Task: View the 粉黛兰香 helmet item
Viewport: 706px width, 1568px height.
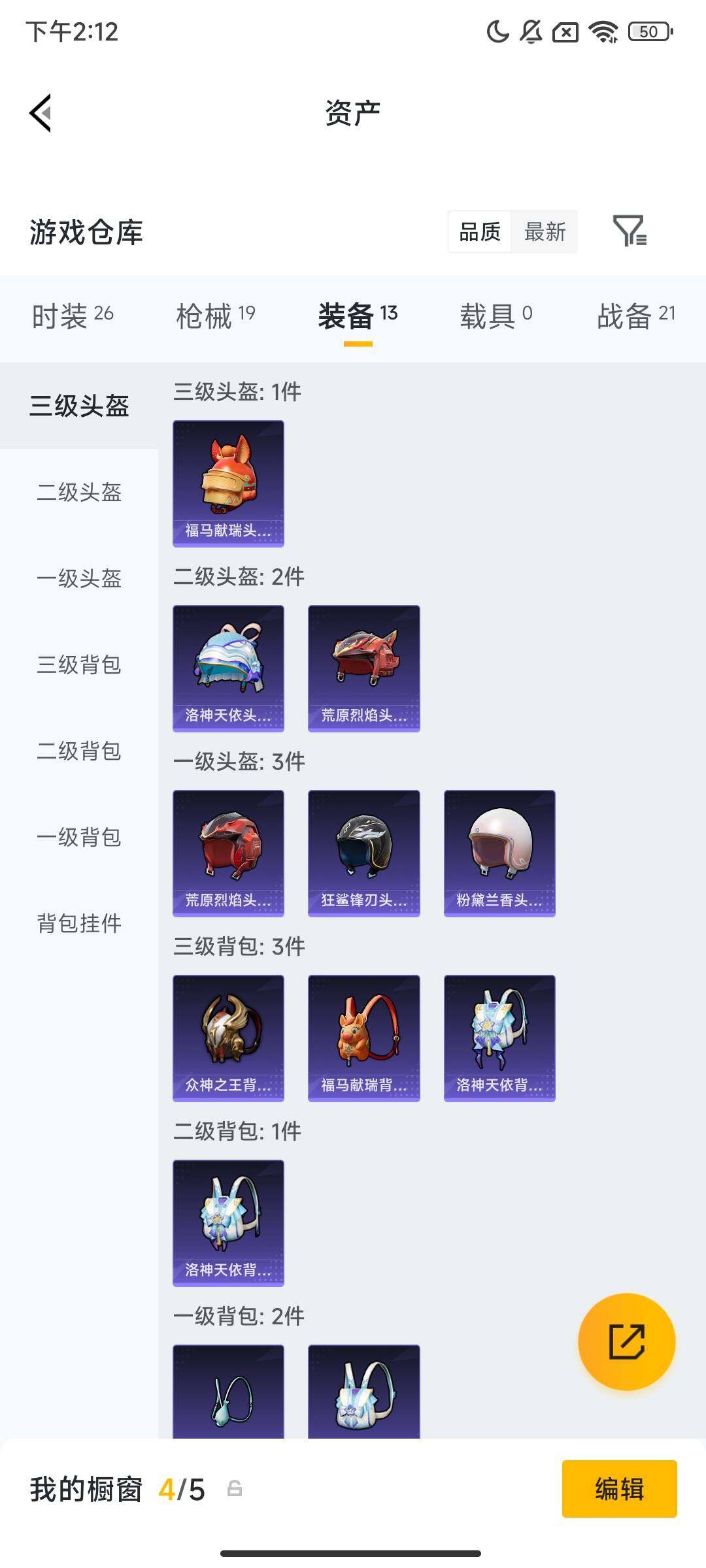Action: [499, 853]
